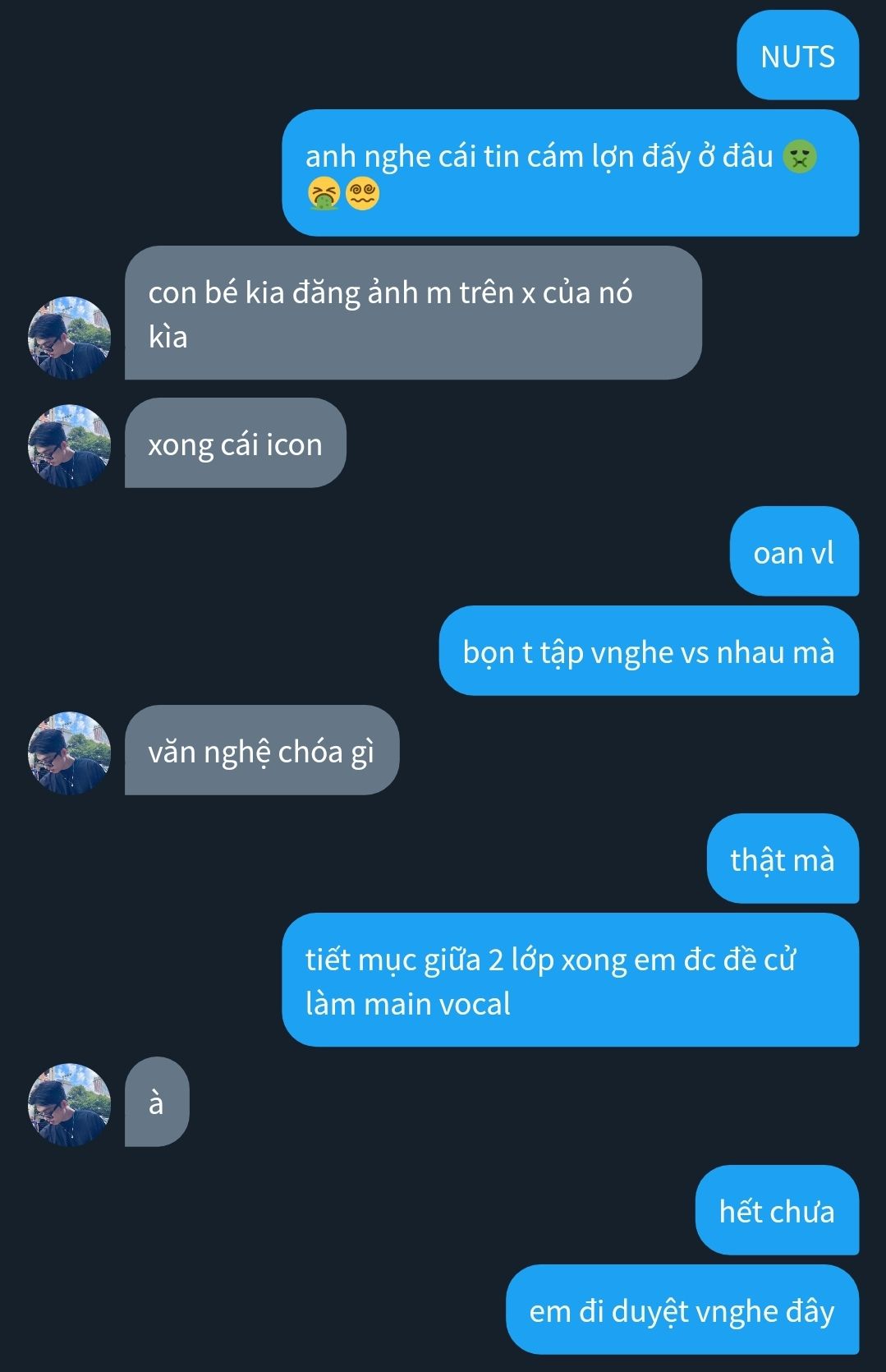Open profile picture beside the 'à' message
The image size is (886, 1372).
point(69,1104)
